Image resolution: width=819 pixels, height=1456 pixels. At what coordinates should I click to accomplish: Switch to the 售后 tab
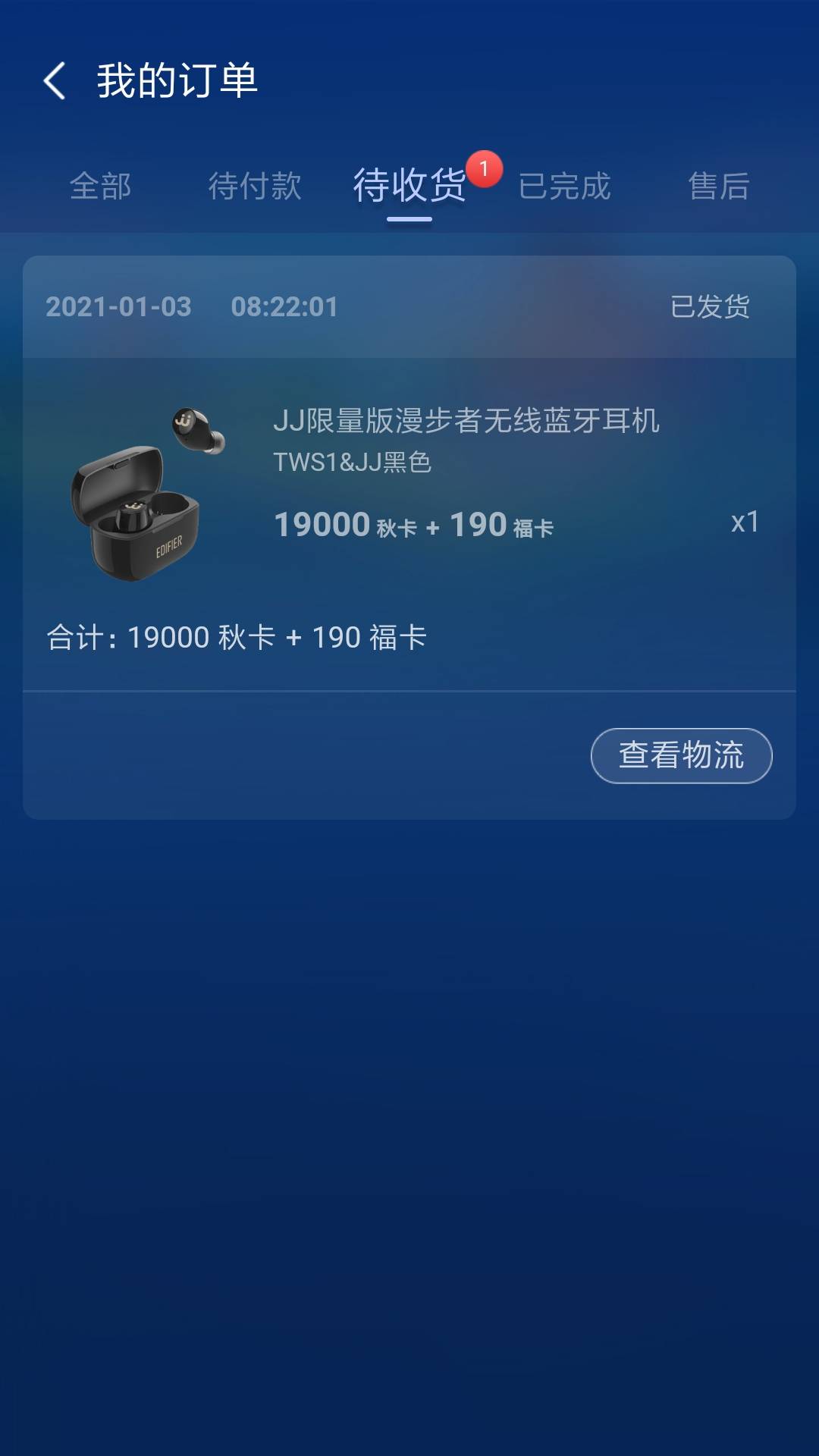point(717,186)
